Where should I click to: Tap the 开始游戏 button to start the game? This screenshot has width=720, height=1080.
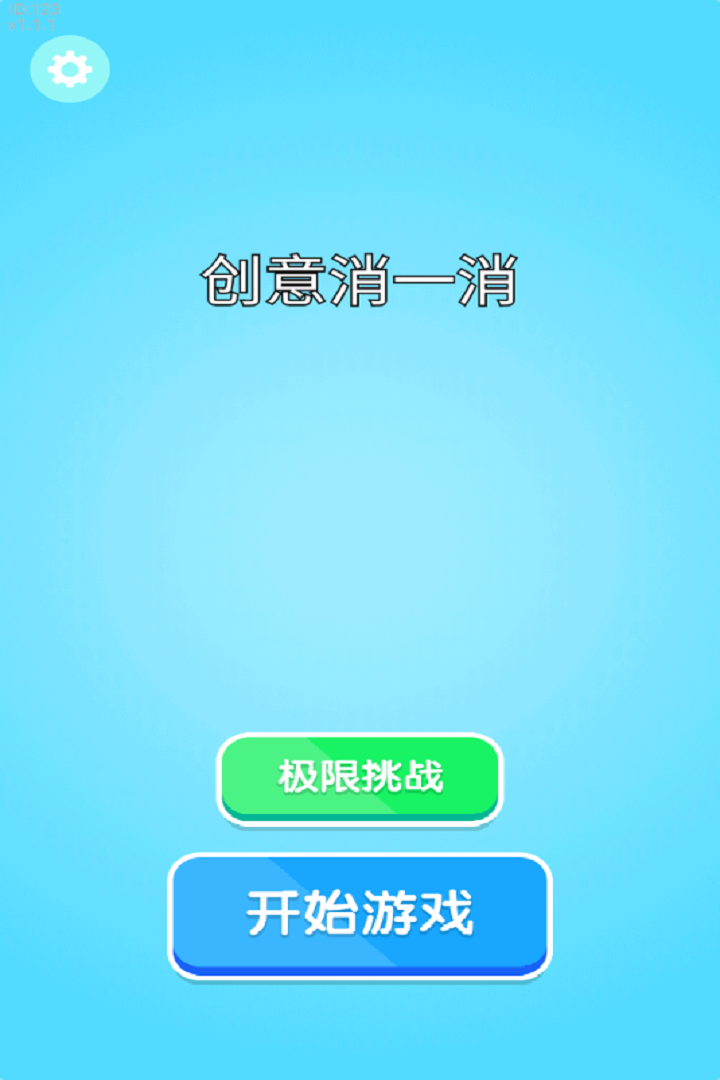pos(360,914)
